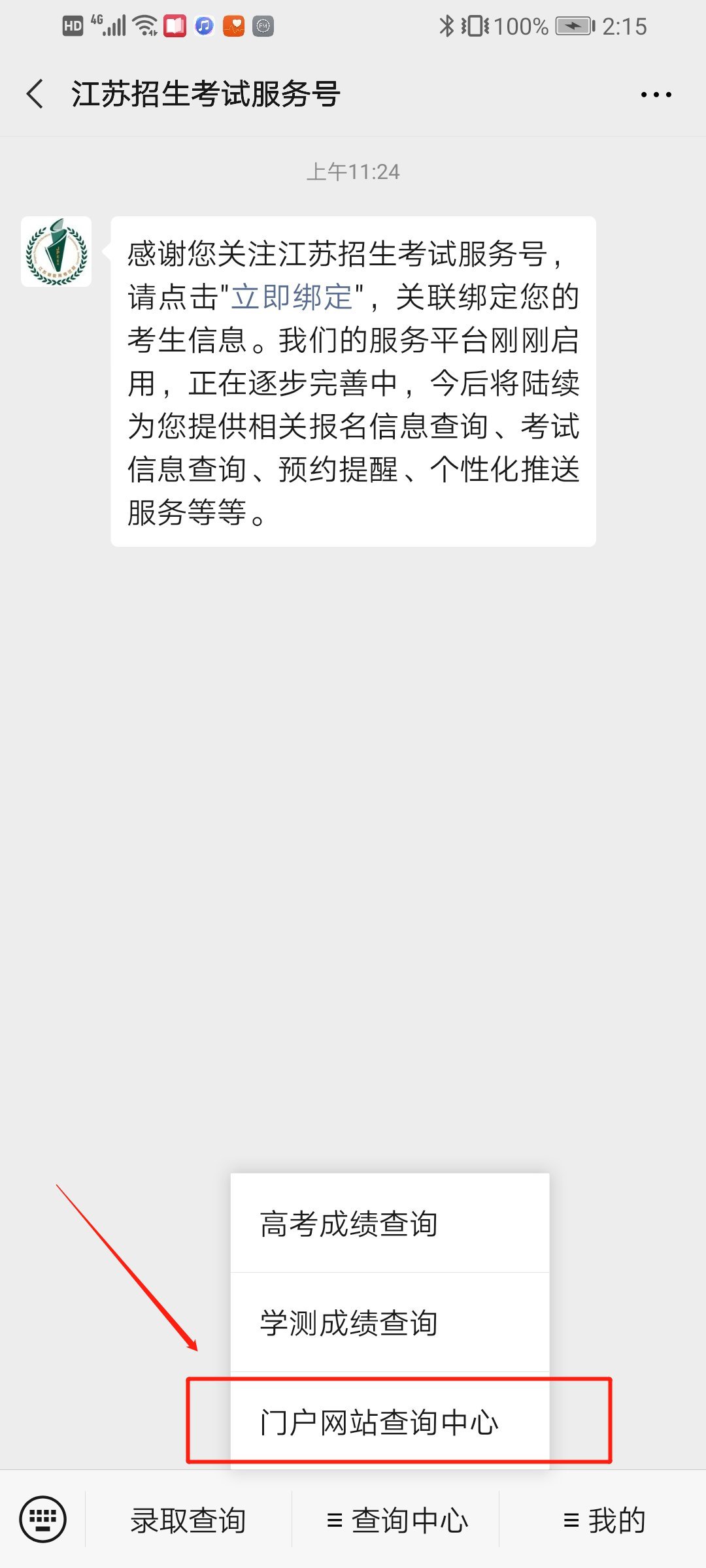
Task: Collapse the 查询中心 bottom menu
Action: (397, 1520)
